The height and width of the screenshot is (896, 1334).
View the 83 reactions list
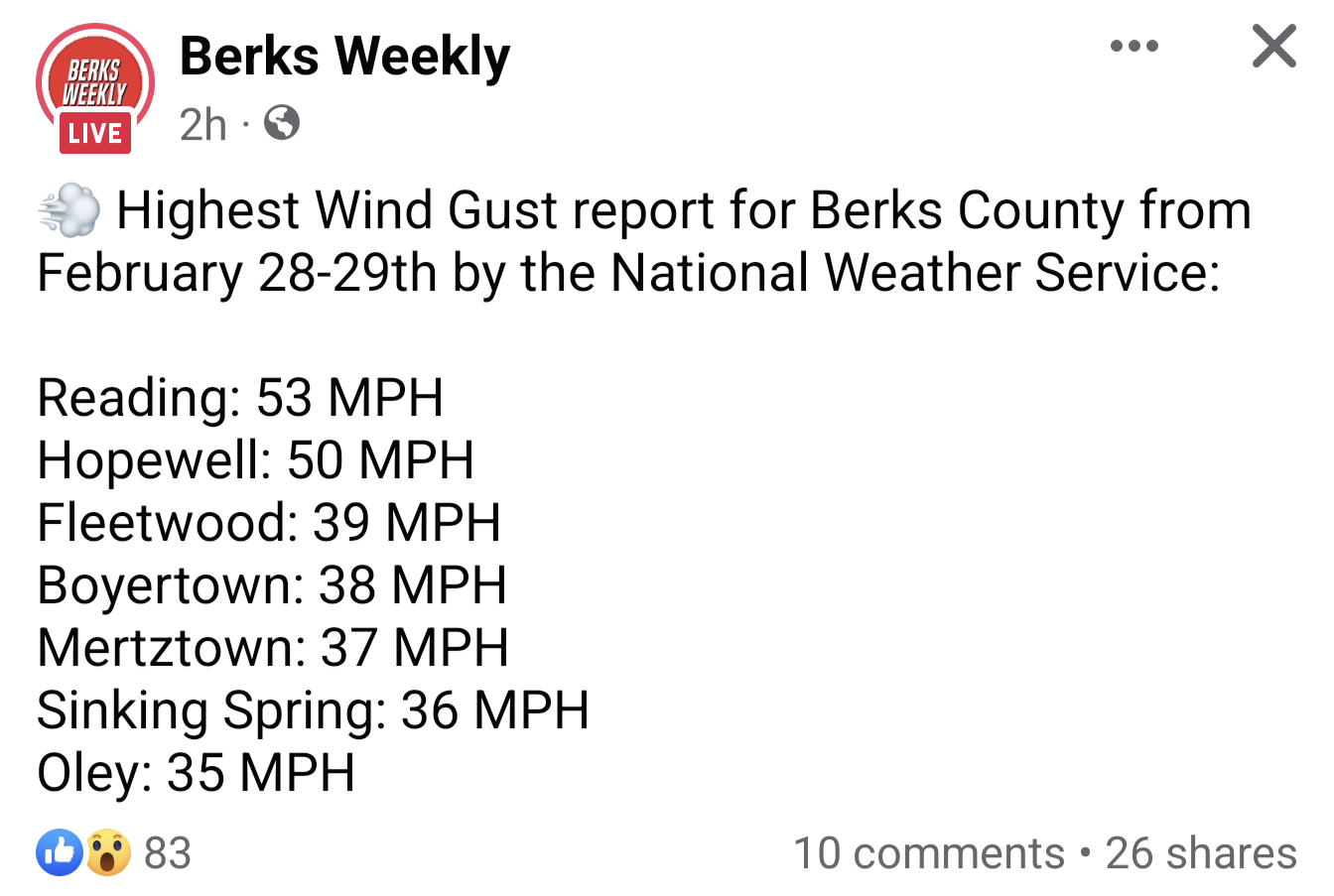pyautogui.click(x=114, y=853)
